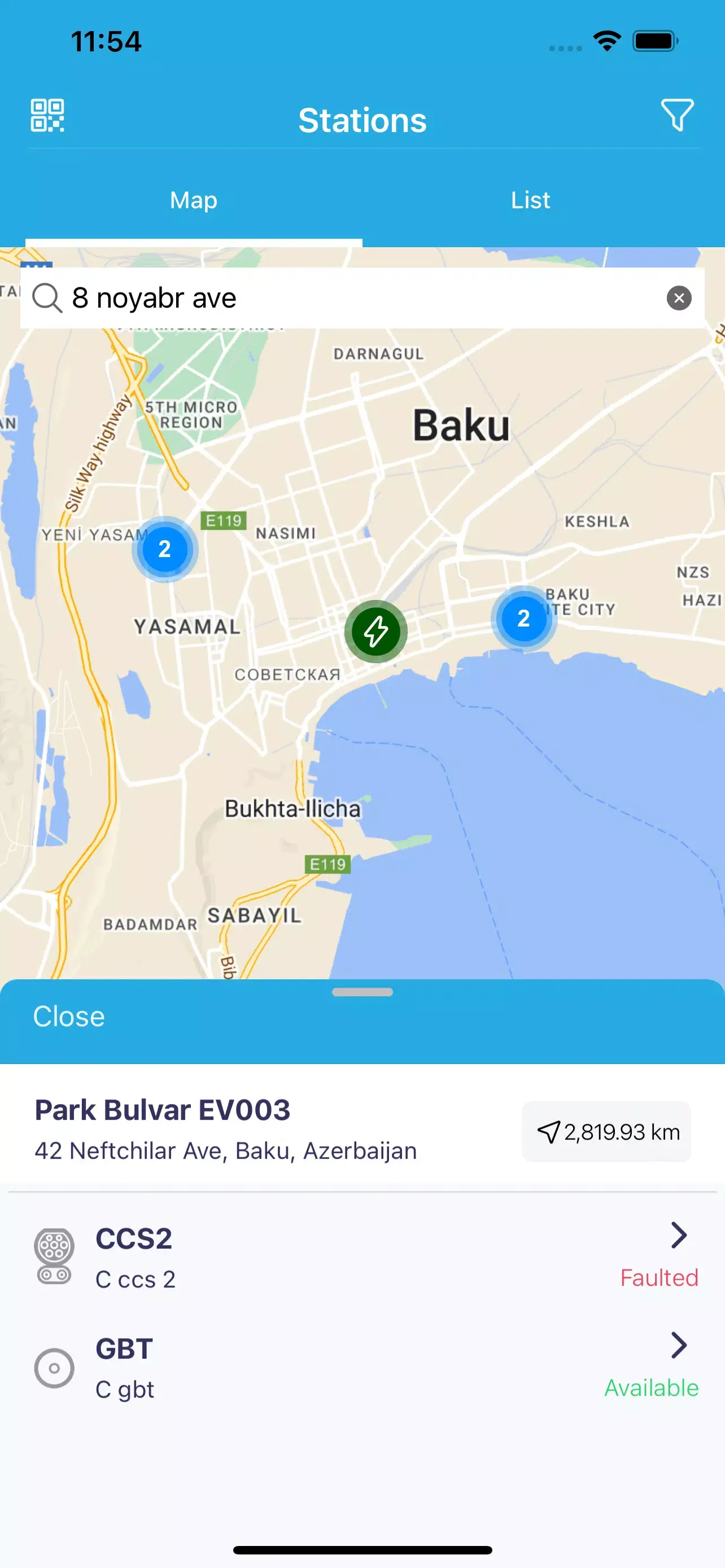Tap the Available status label
This screenshot has width=725, height=1568.
[x=650, y=1388]
